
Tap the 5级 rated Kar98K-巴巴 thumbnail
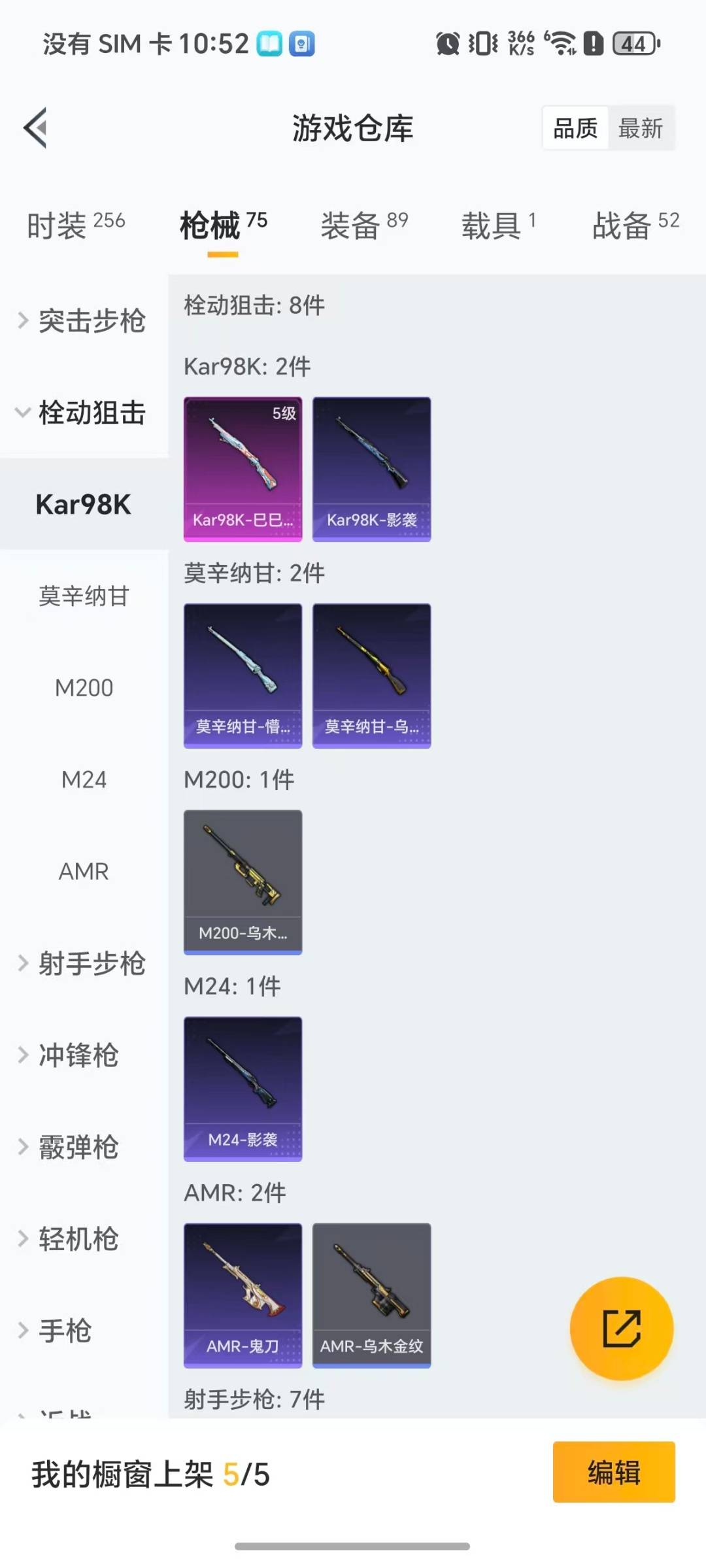click(243, 468)
